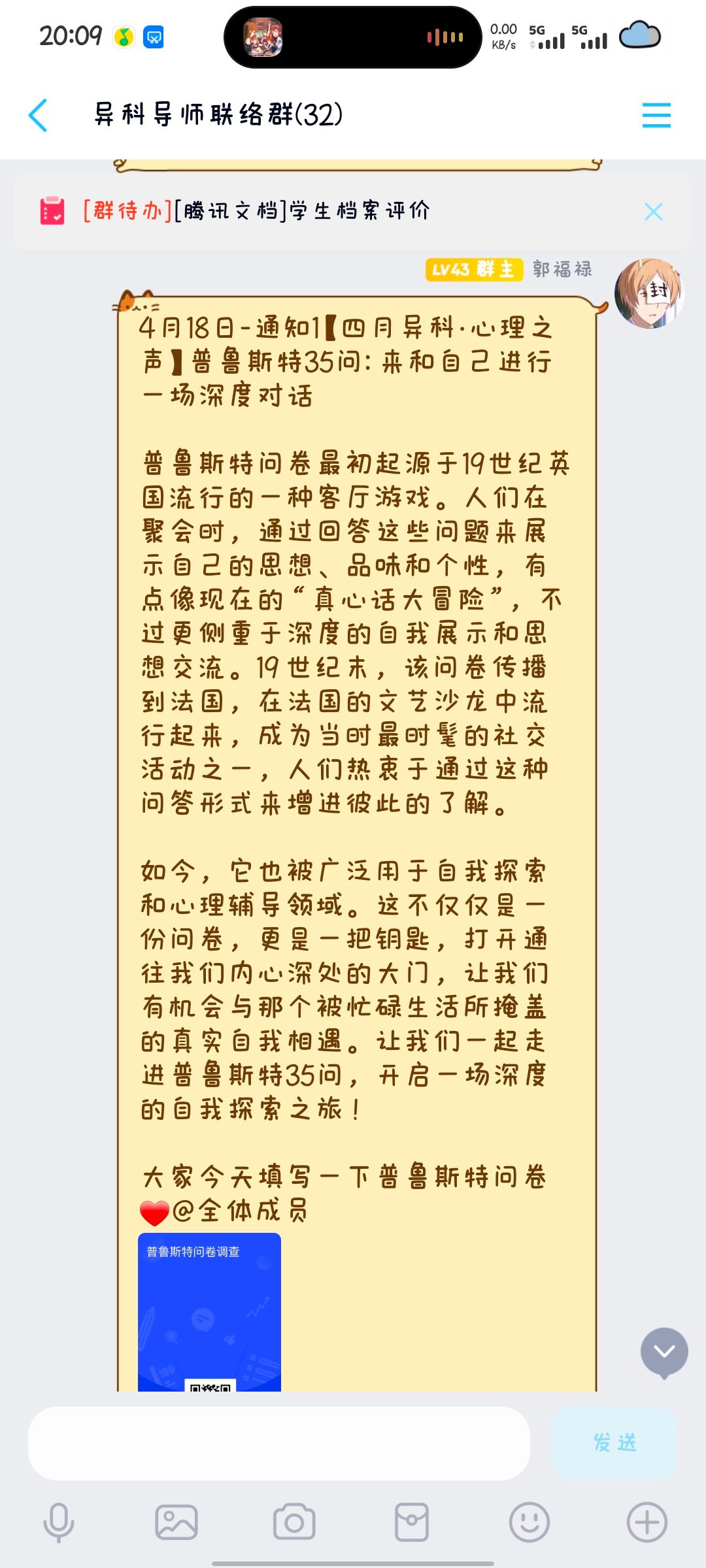Focus the message input box
This screenshot has width=706, height=1568.
(278, 1443)
